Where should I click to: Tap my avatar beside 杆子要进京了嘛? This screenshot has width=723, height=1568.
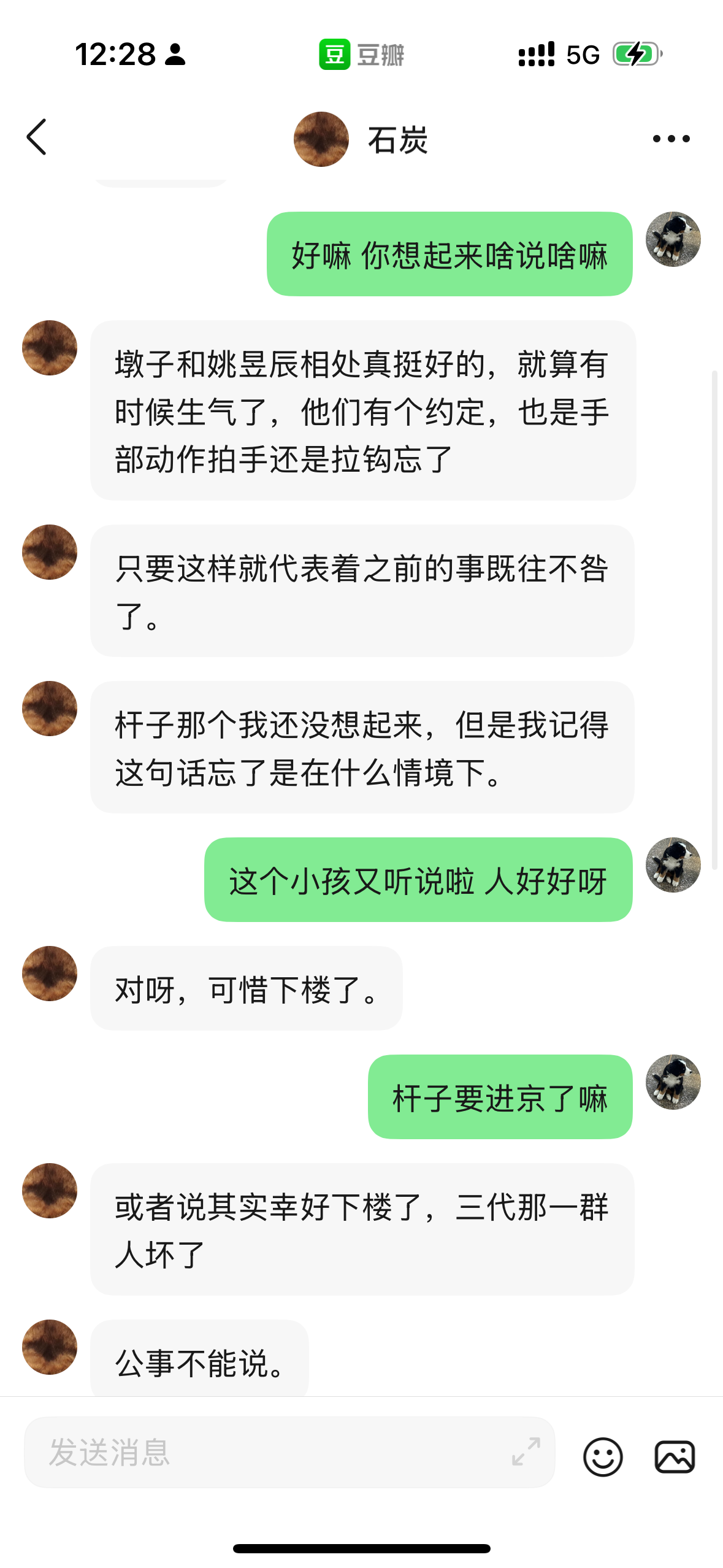point(673,1082)
